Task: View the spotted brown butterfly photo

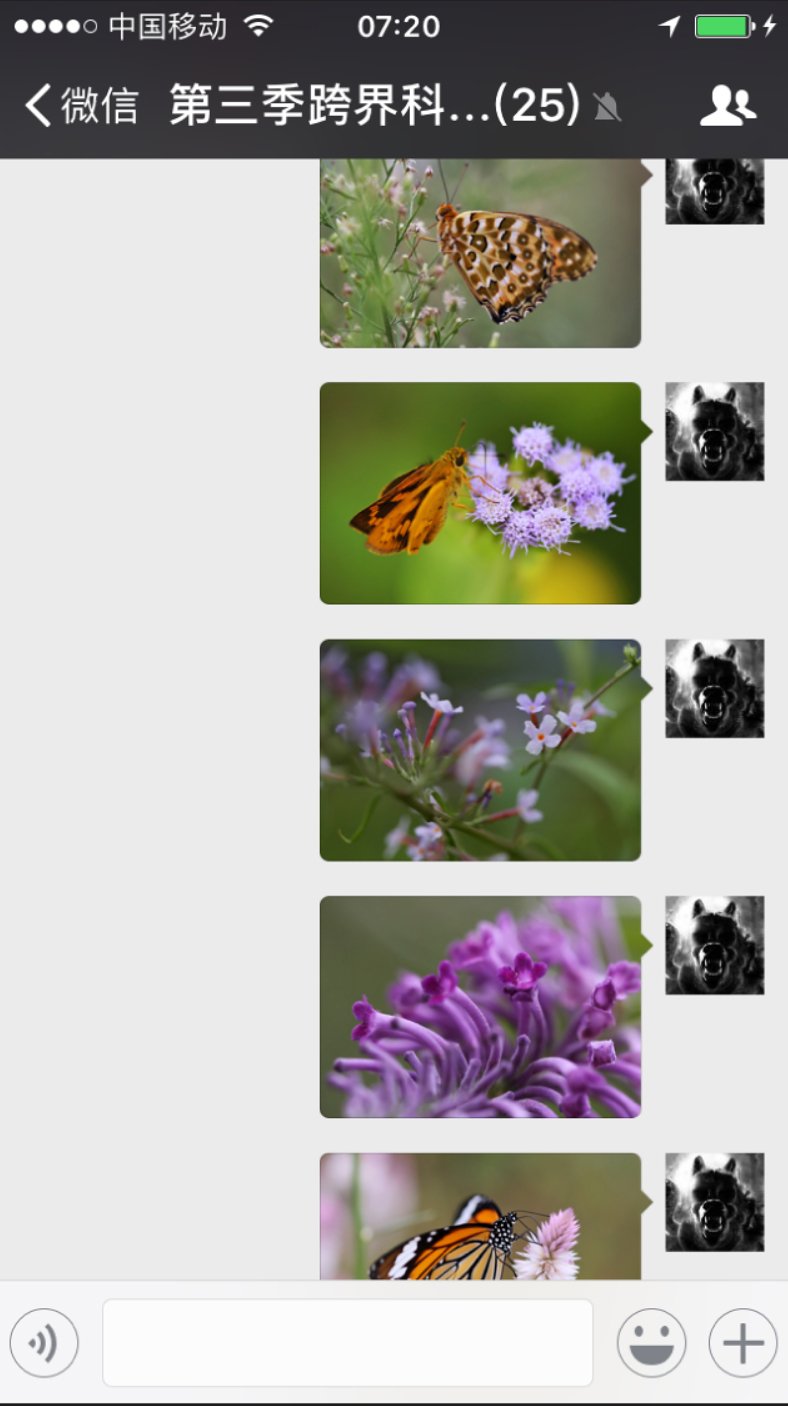Action: click(x=480, y=255)
